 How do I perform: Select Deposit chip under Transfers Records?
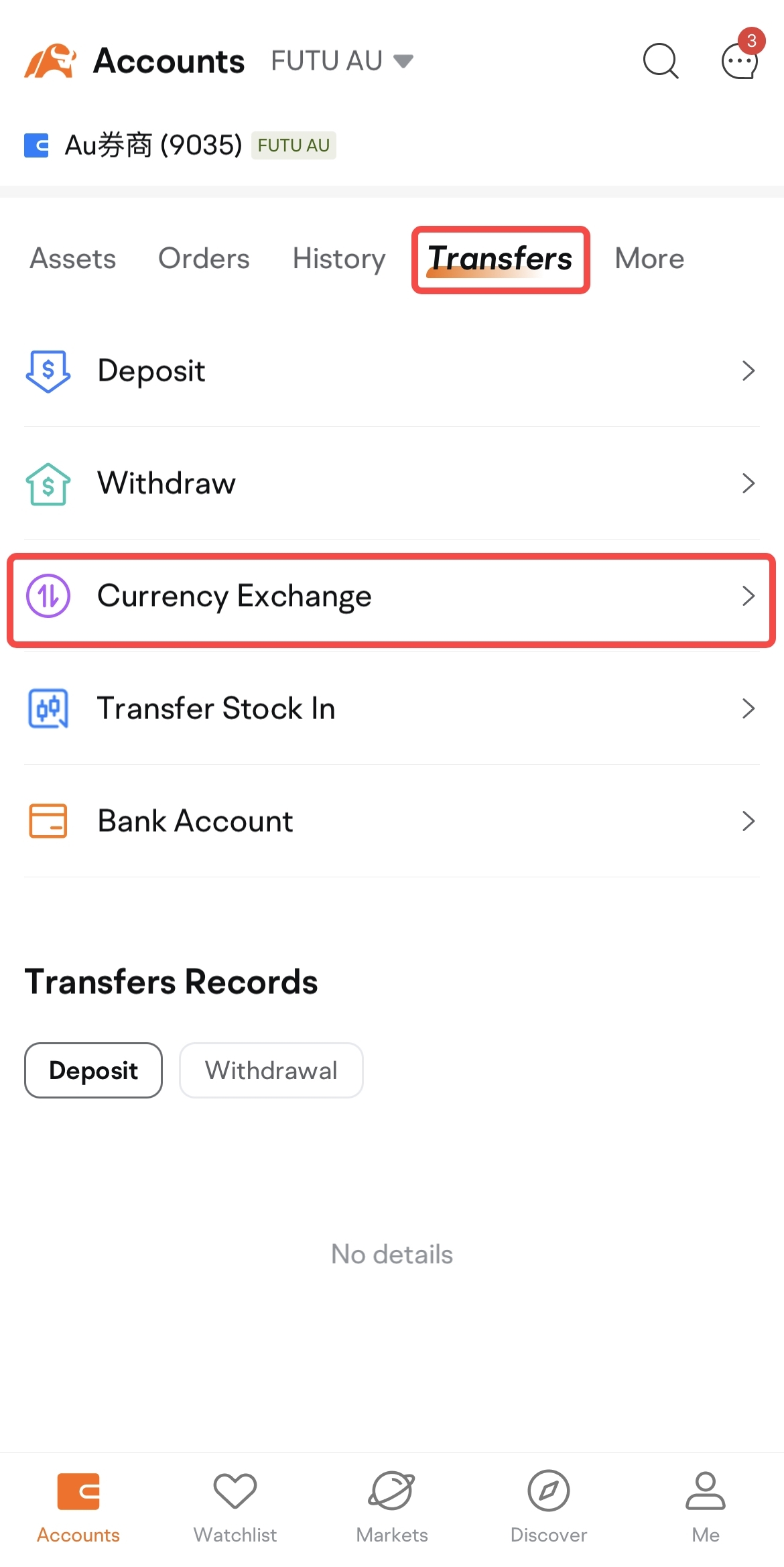(93, 1070)
